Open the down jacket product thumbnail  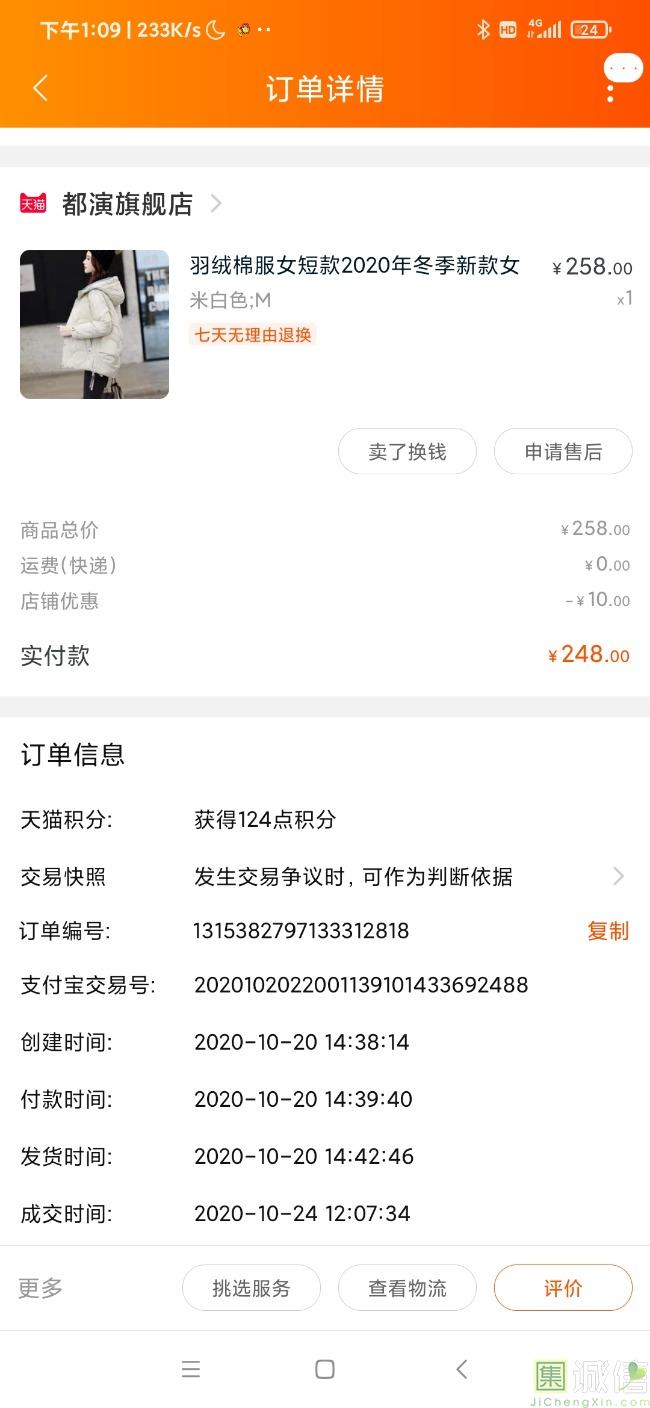click(94, 324)
